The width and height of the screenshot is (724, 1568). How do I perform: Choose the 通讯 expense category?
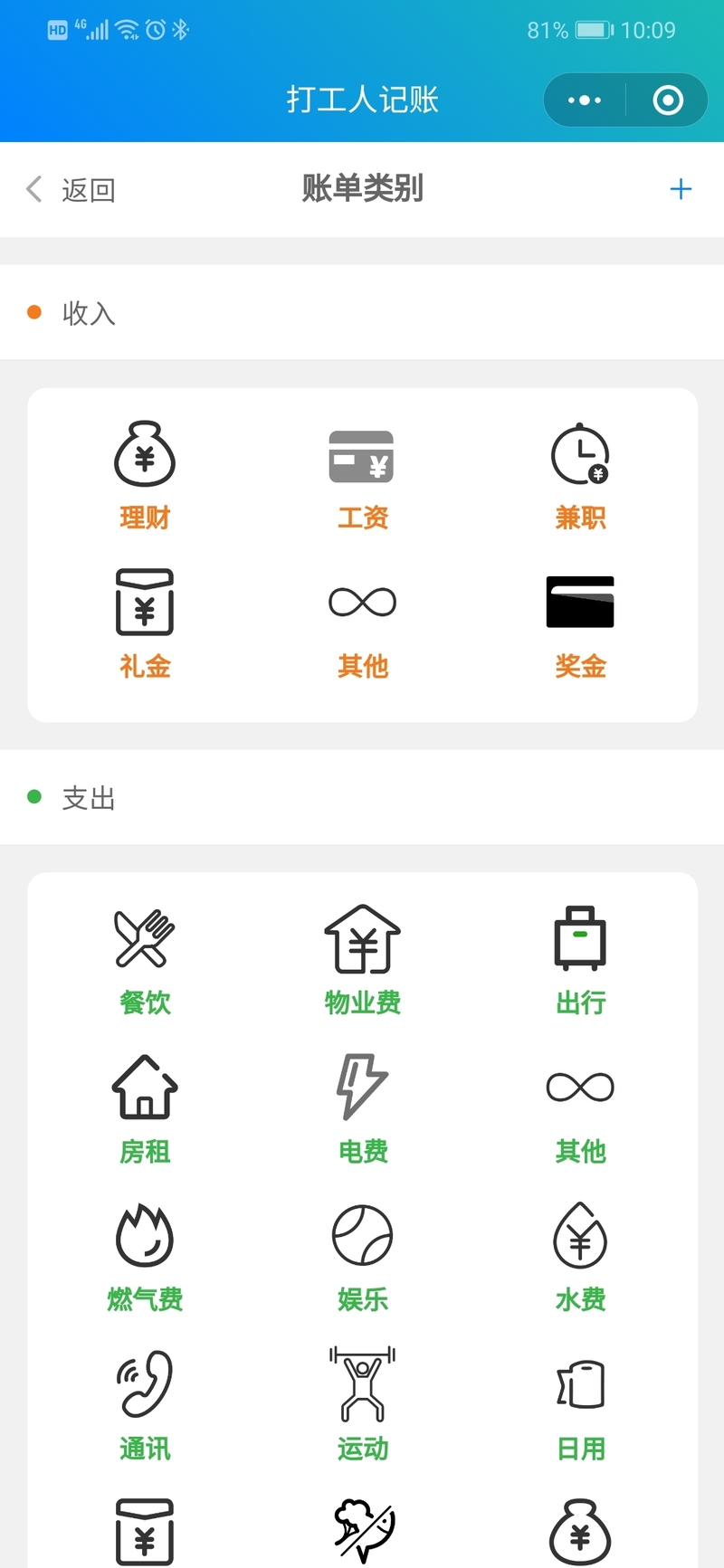(x=145, y=1407)
